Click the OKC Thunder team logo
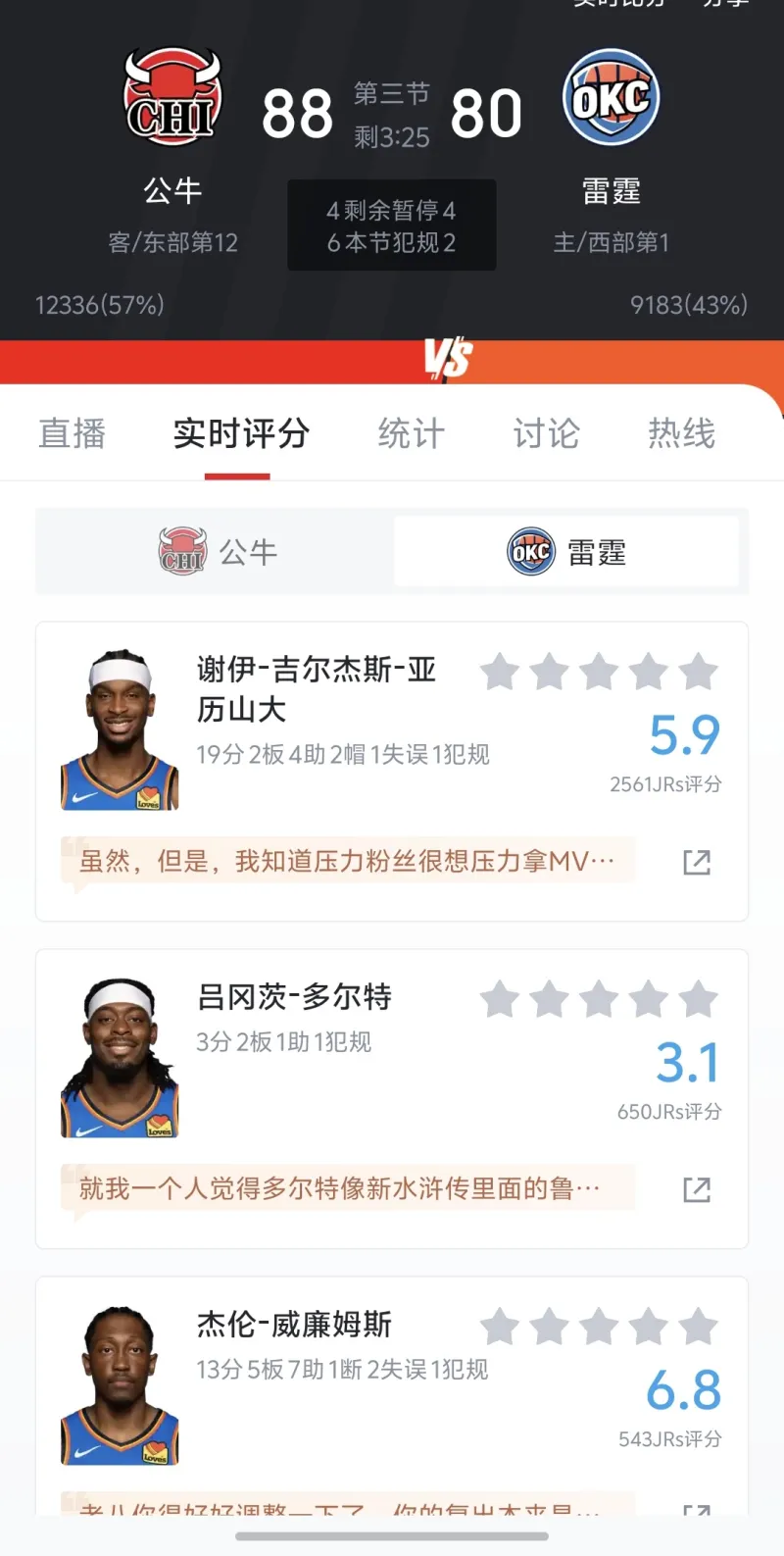784x1556 pixels. (610, 95)
